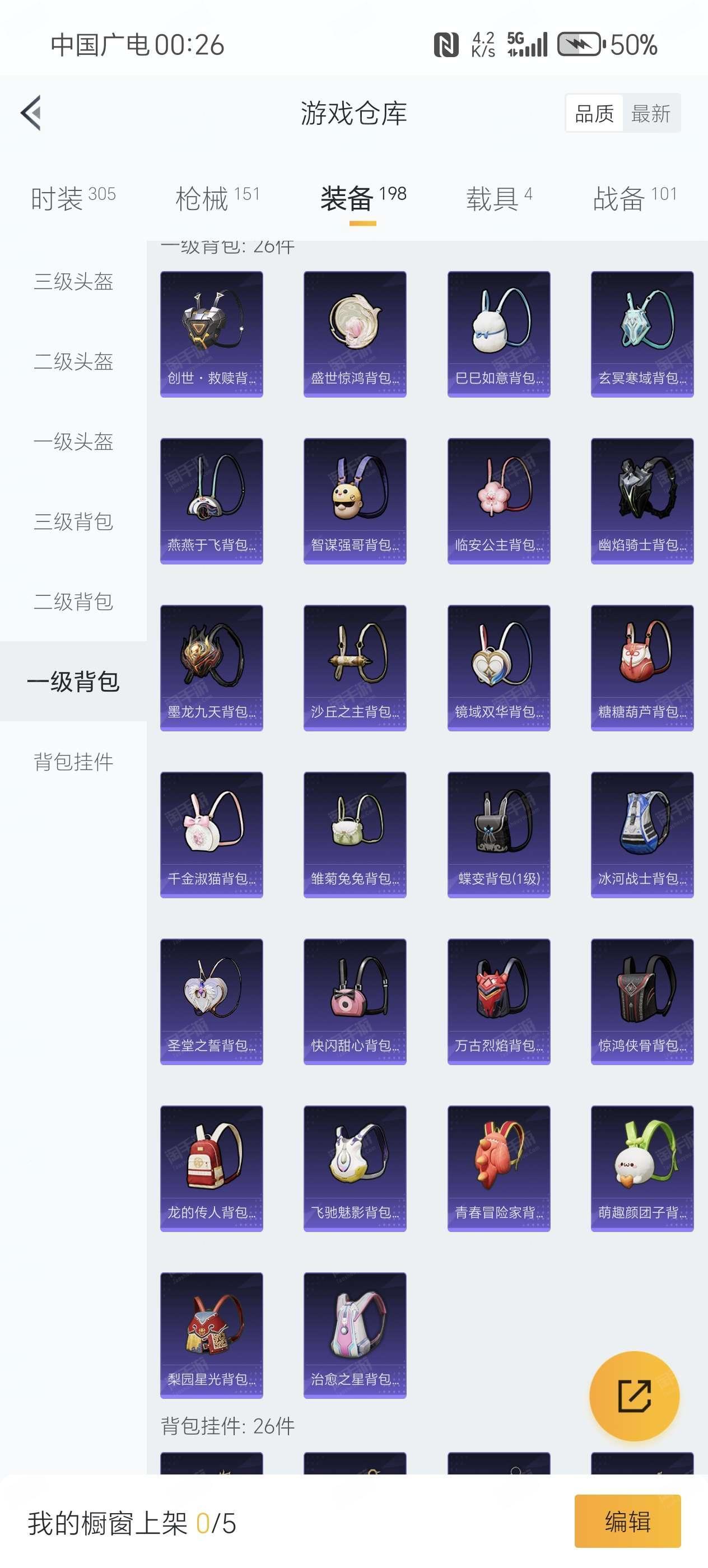
Task: Switch to the 时装 tab
Action: (x=72, y=198)
